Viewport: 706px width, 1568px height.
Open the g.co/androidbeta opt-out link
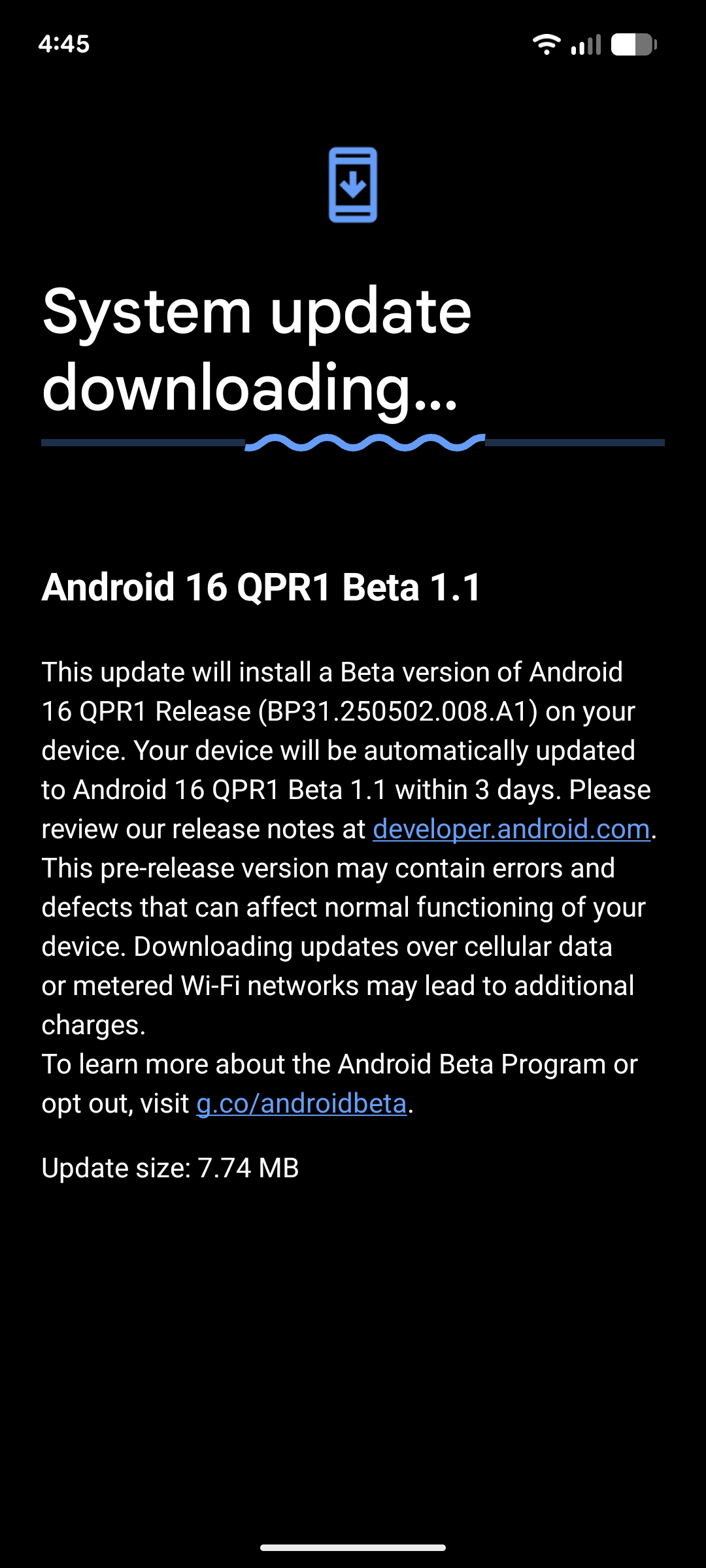pos(302,1103)
